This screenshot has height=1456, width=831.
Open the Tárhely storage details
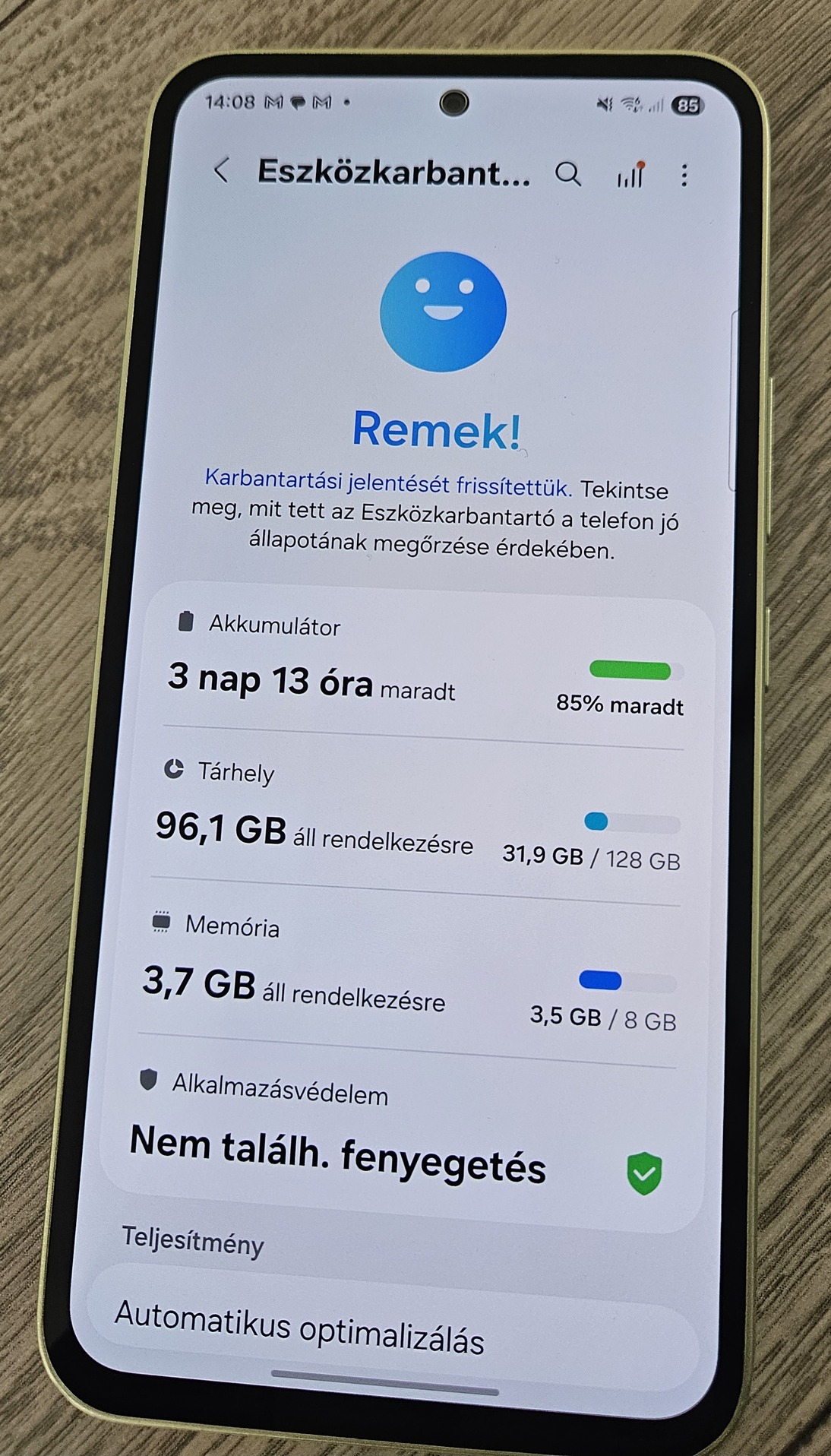tap(418, 817)
